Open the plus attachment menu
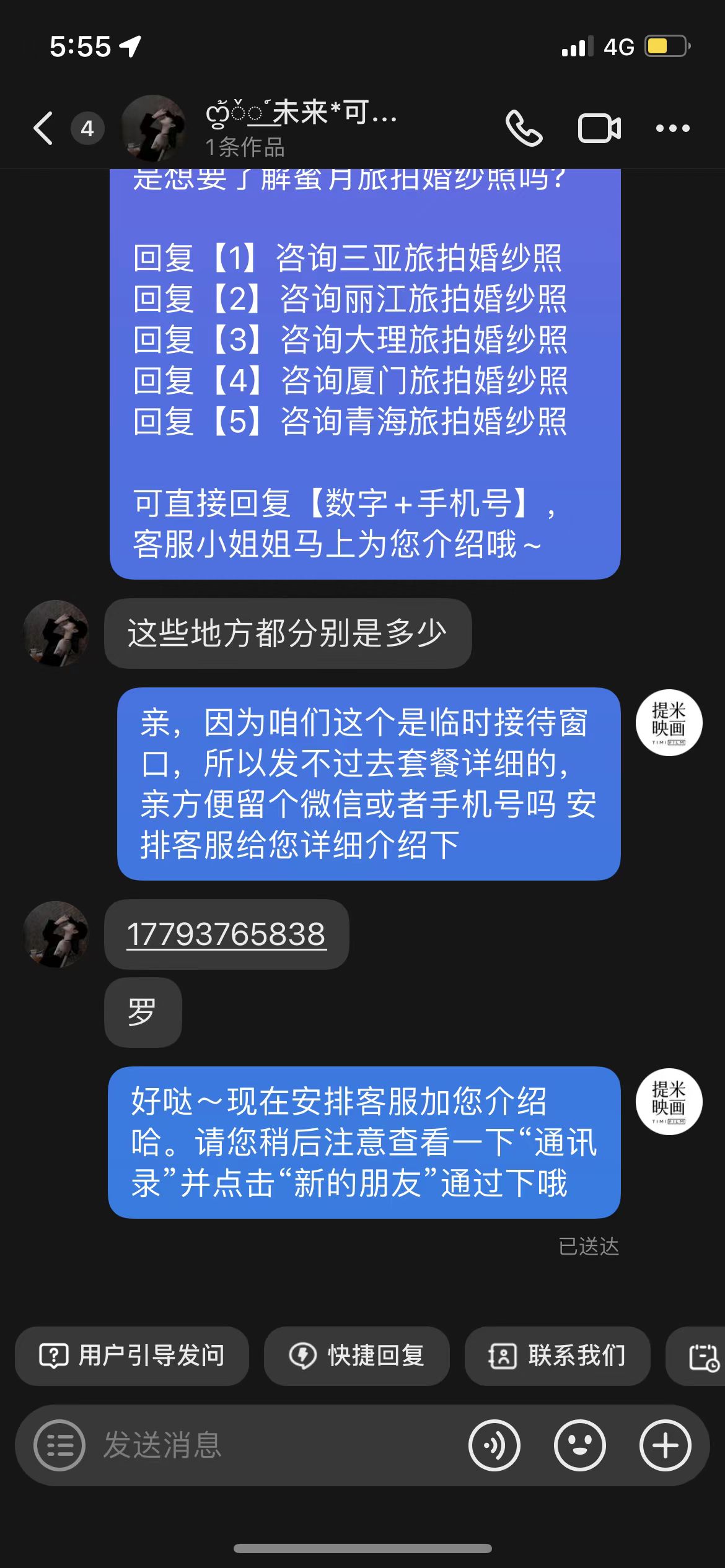The height and width of the screenshot is (1568, 725). [665, 1445]
